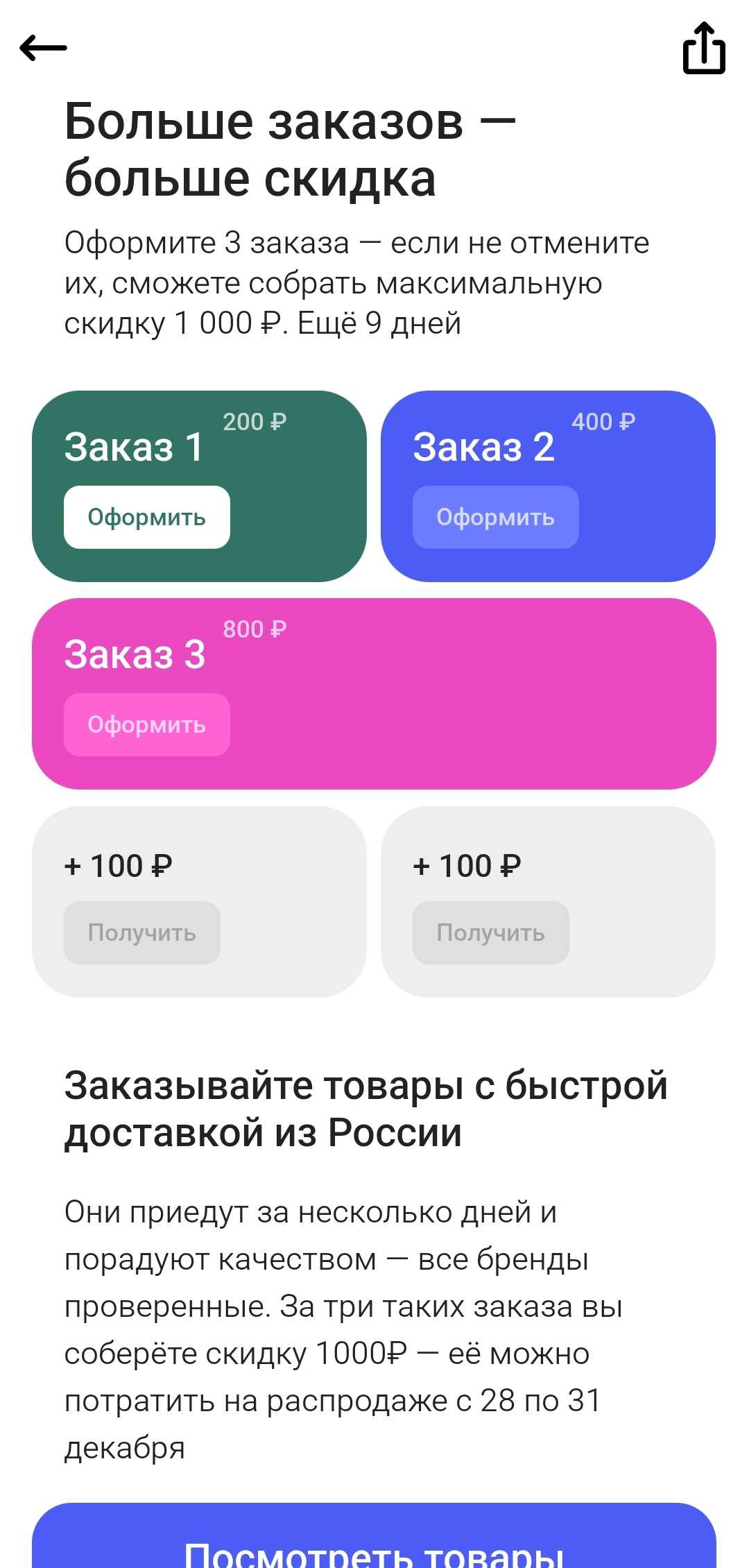Go back using the arrow icon
The width and height of the screenshot is (749, 1568).
pyautogui.click(x=43, y=49)
